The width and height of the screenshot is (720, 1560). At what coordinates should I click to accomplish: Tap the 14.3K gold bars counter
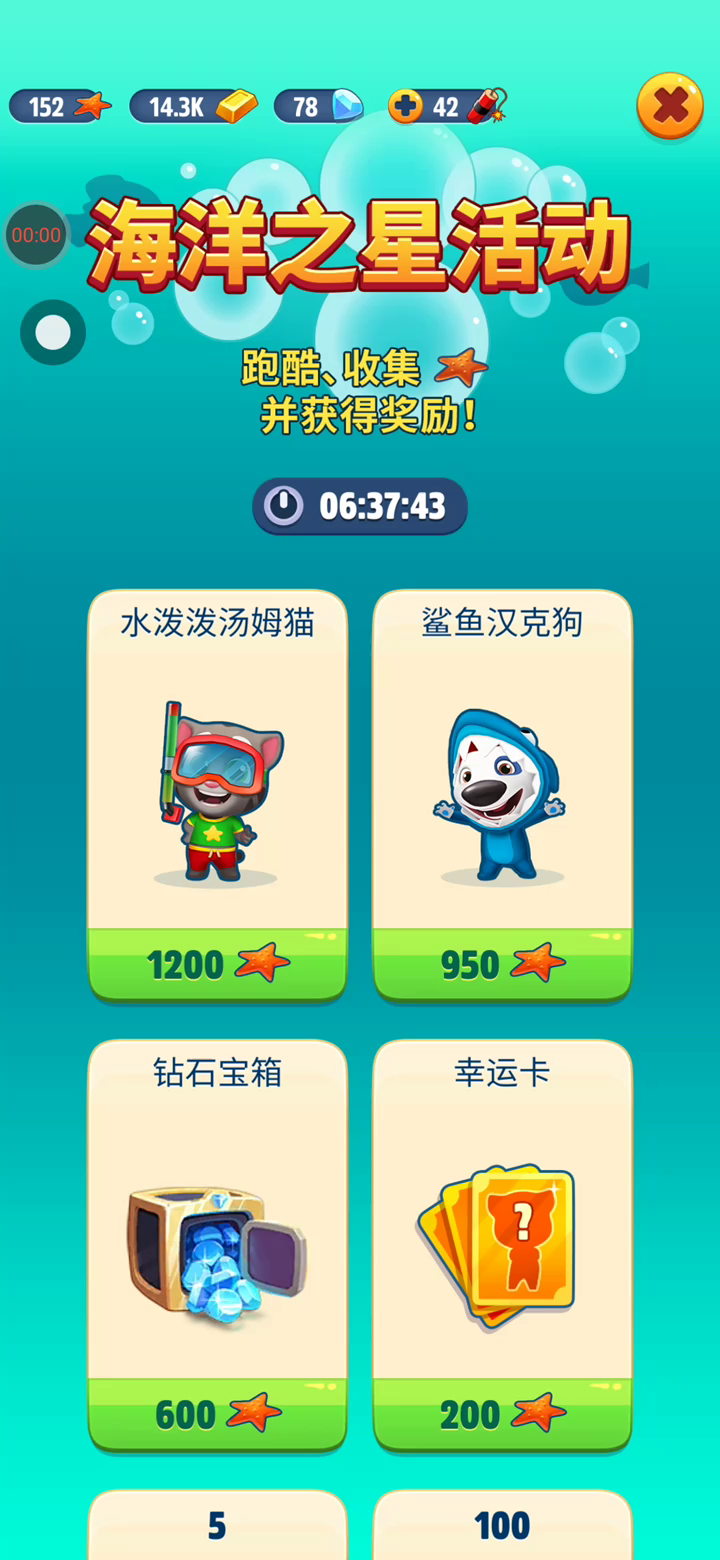point(192,106)
